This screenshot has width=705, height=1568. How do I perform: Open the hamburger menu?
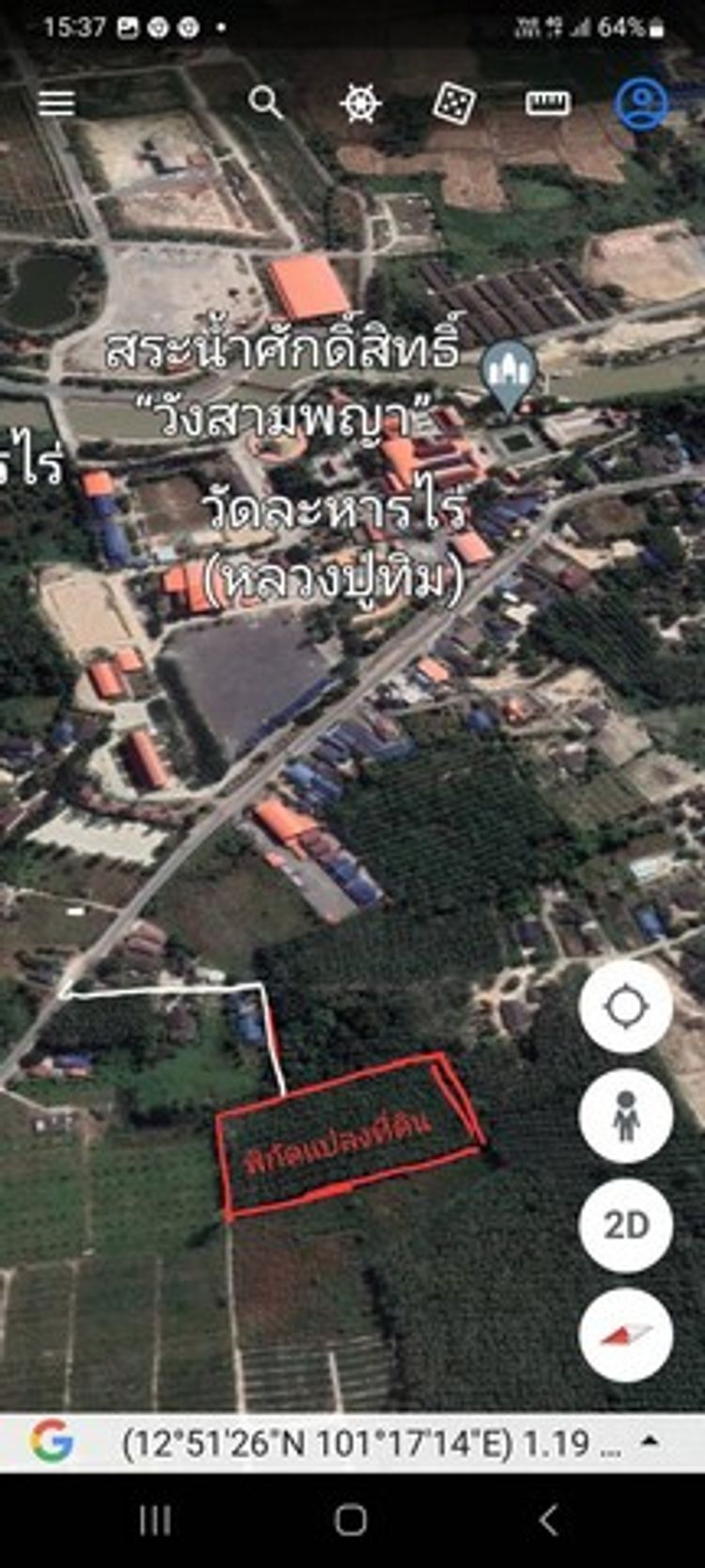click(56, 103)
